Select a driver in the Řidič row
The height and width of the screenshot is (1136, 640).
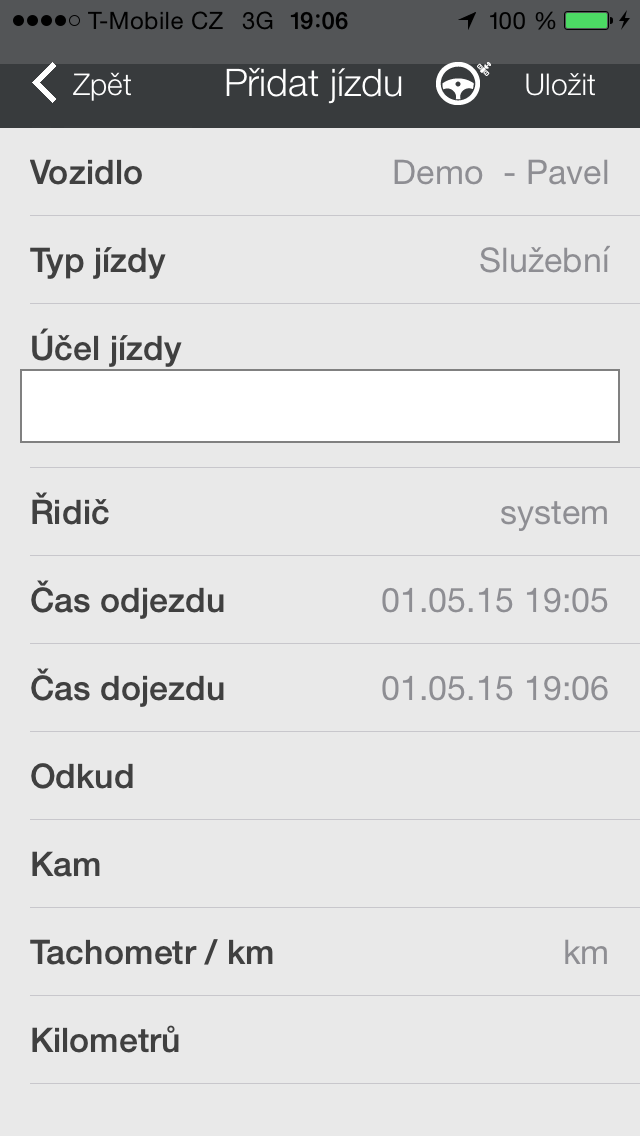(320, 512)
